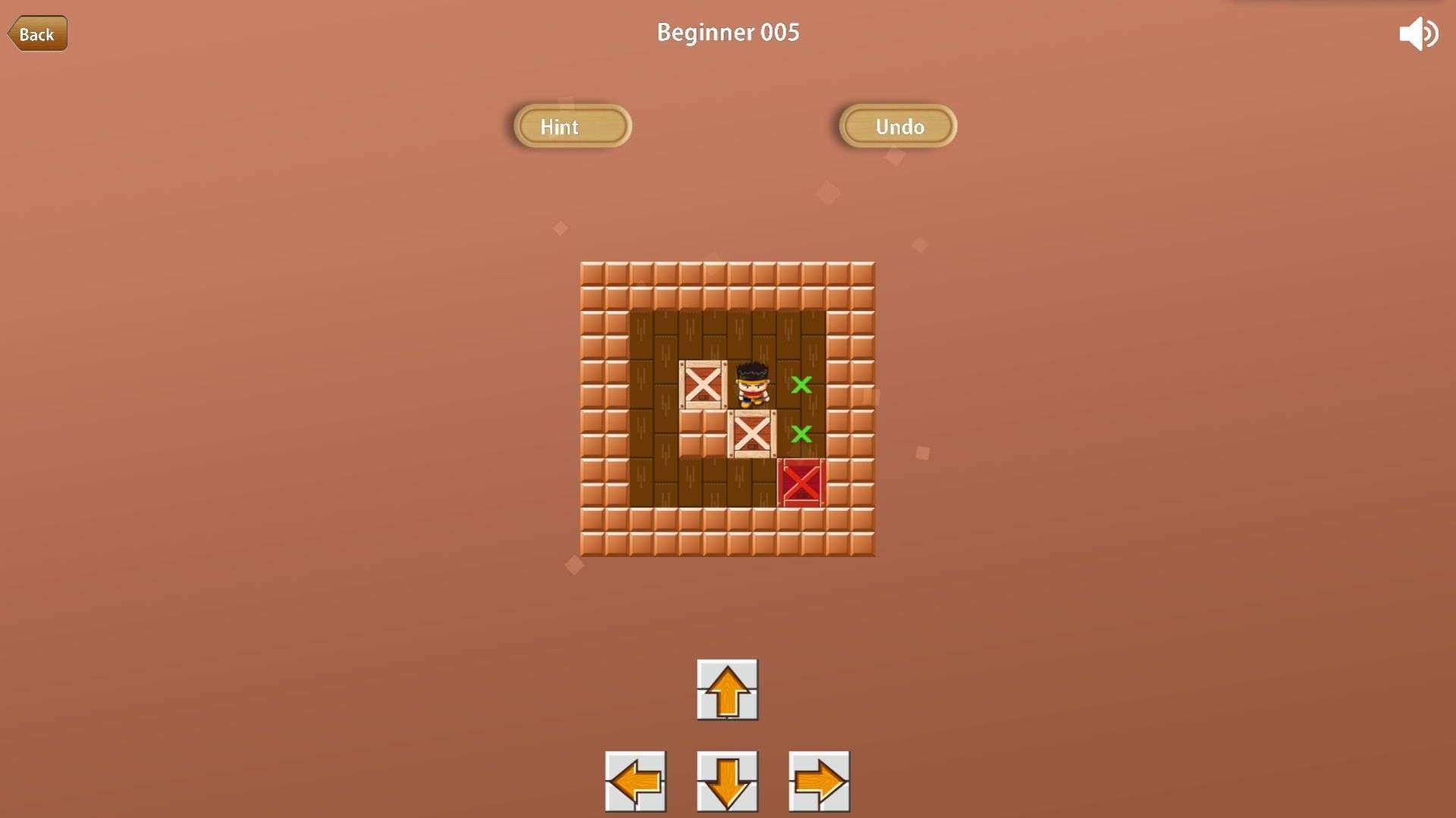Viewport: 1456px width, 818px height.
Task: Get a hint for this puzzle
Action: click(x=573, y=126)
